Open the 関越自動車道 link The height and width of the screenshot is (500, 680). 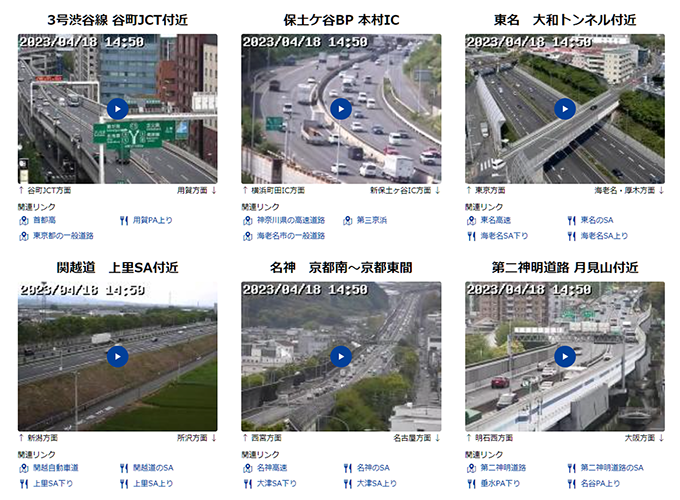coord(55,467)
